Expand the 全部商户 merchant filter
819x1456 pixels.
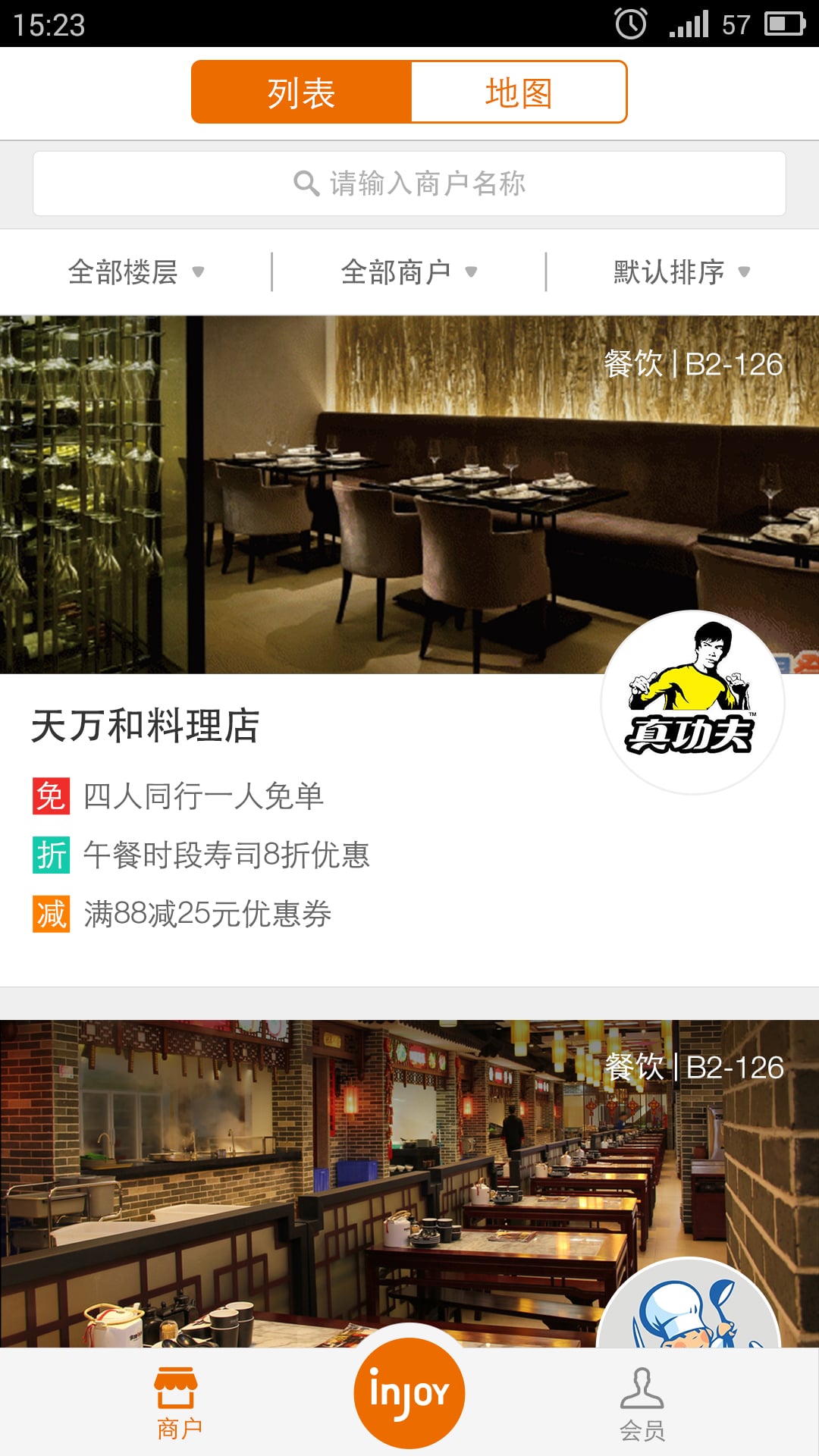pyautogui.click(x=409, y=271)
